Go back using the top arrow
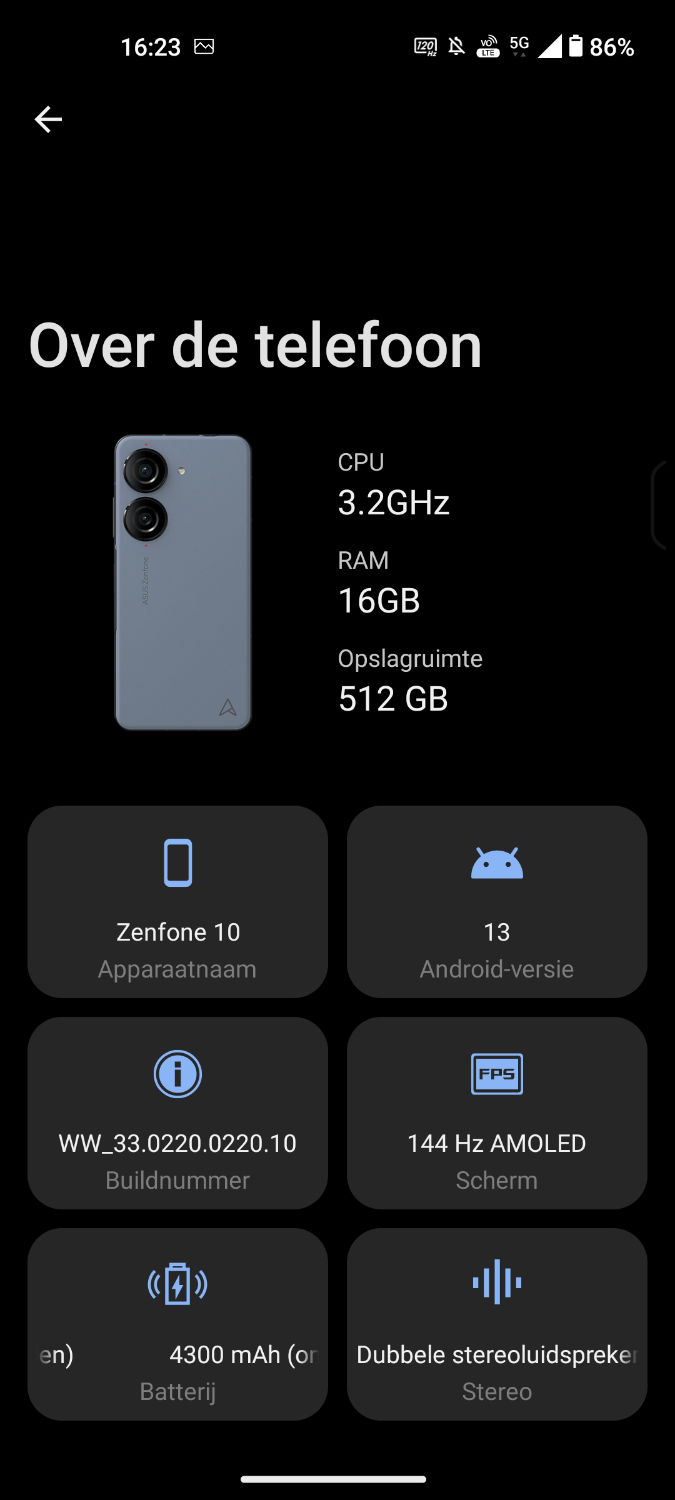 click(x=48, y=120)
